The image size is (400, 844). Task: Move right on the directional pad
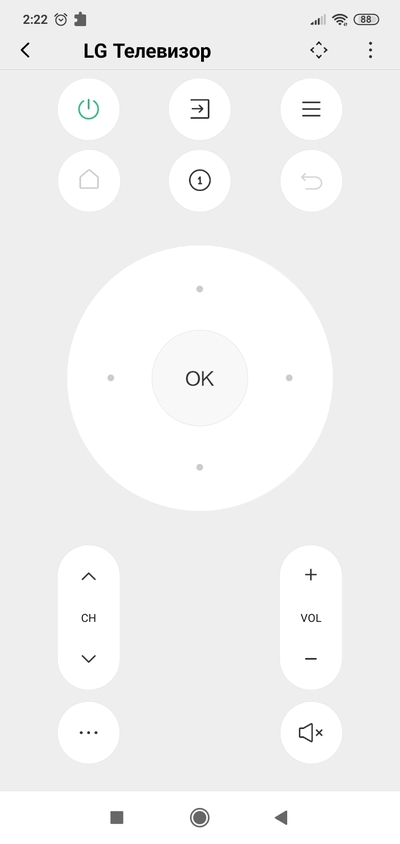coord(289,378)
